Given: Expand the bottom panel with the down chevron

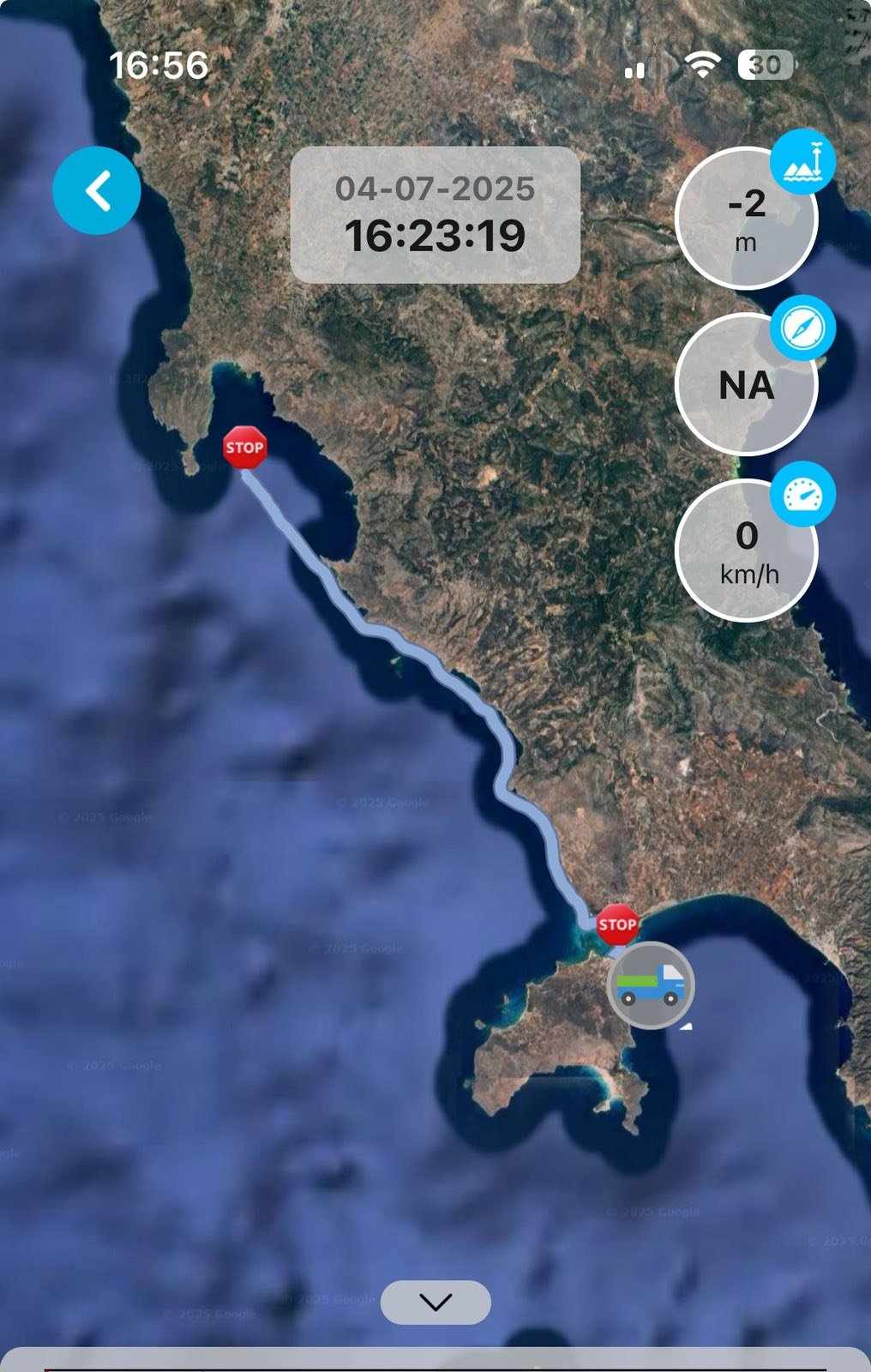Looking at the screenshot, I should [x=435, y=1302].
